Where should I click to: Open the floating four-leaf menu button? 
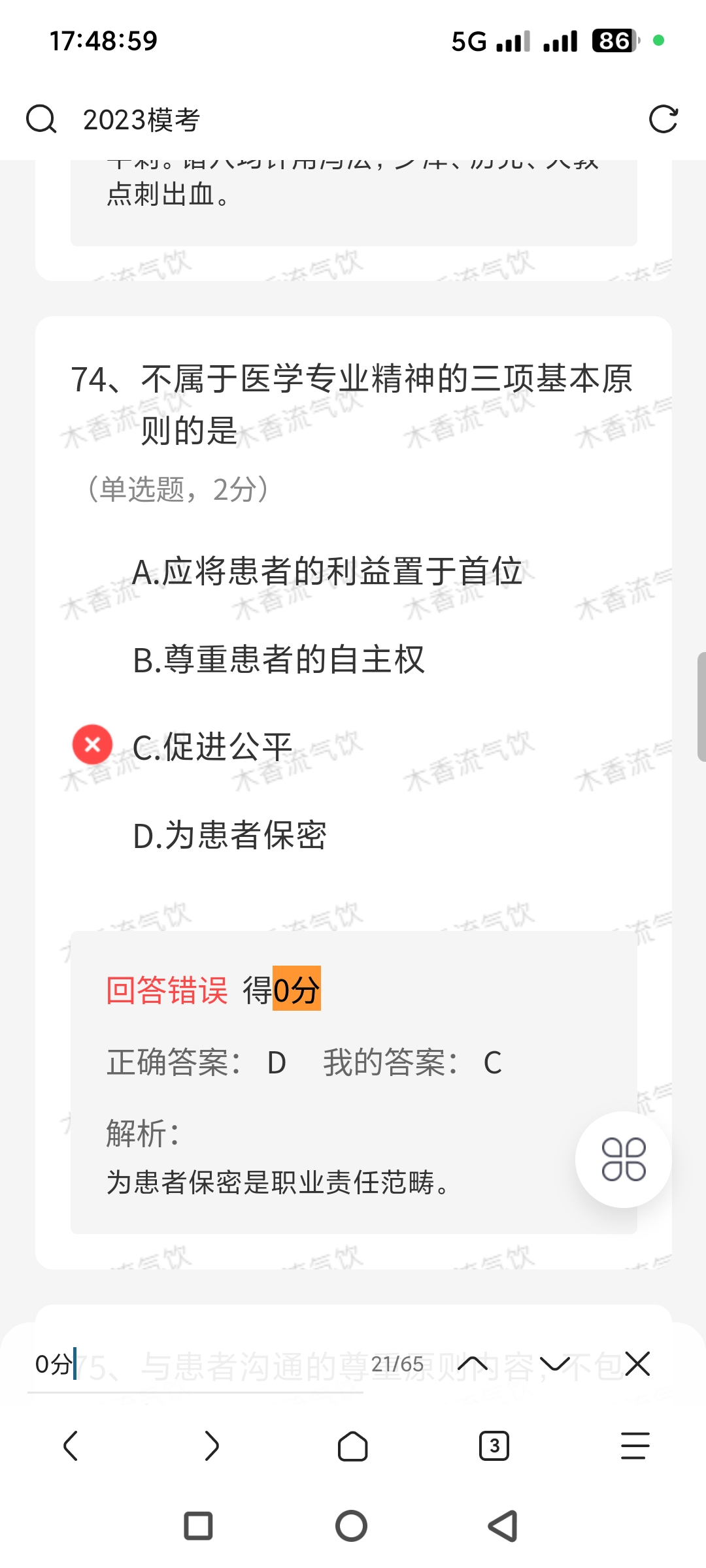[x=624, y=1159]
